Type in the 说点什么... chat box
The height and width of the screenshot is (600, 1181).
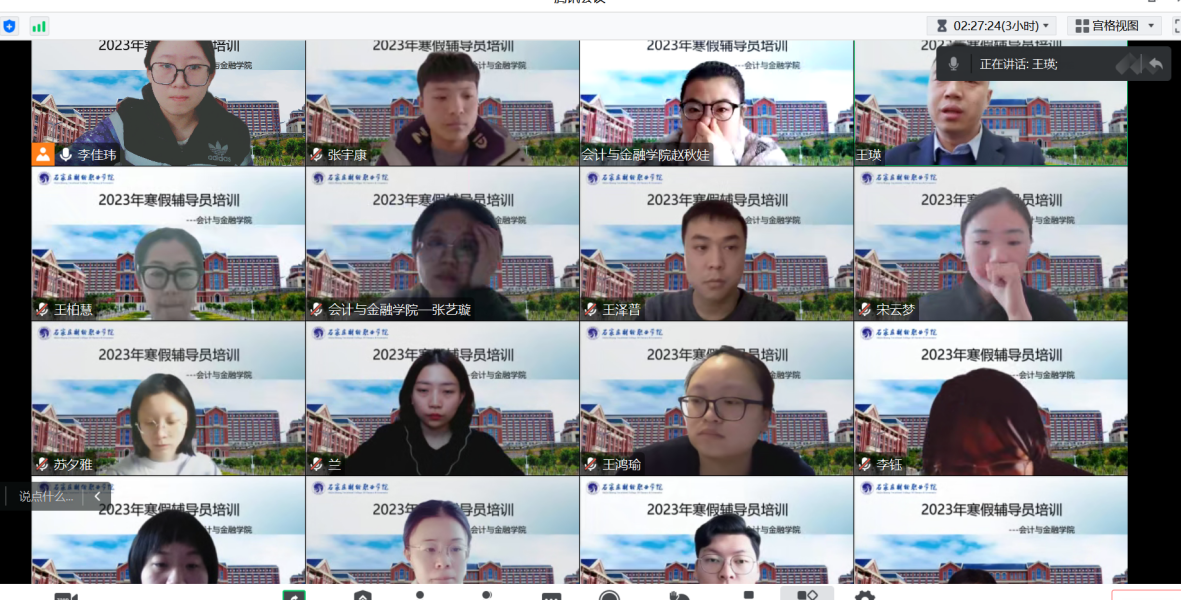pos(46,496)
